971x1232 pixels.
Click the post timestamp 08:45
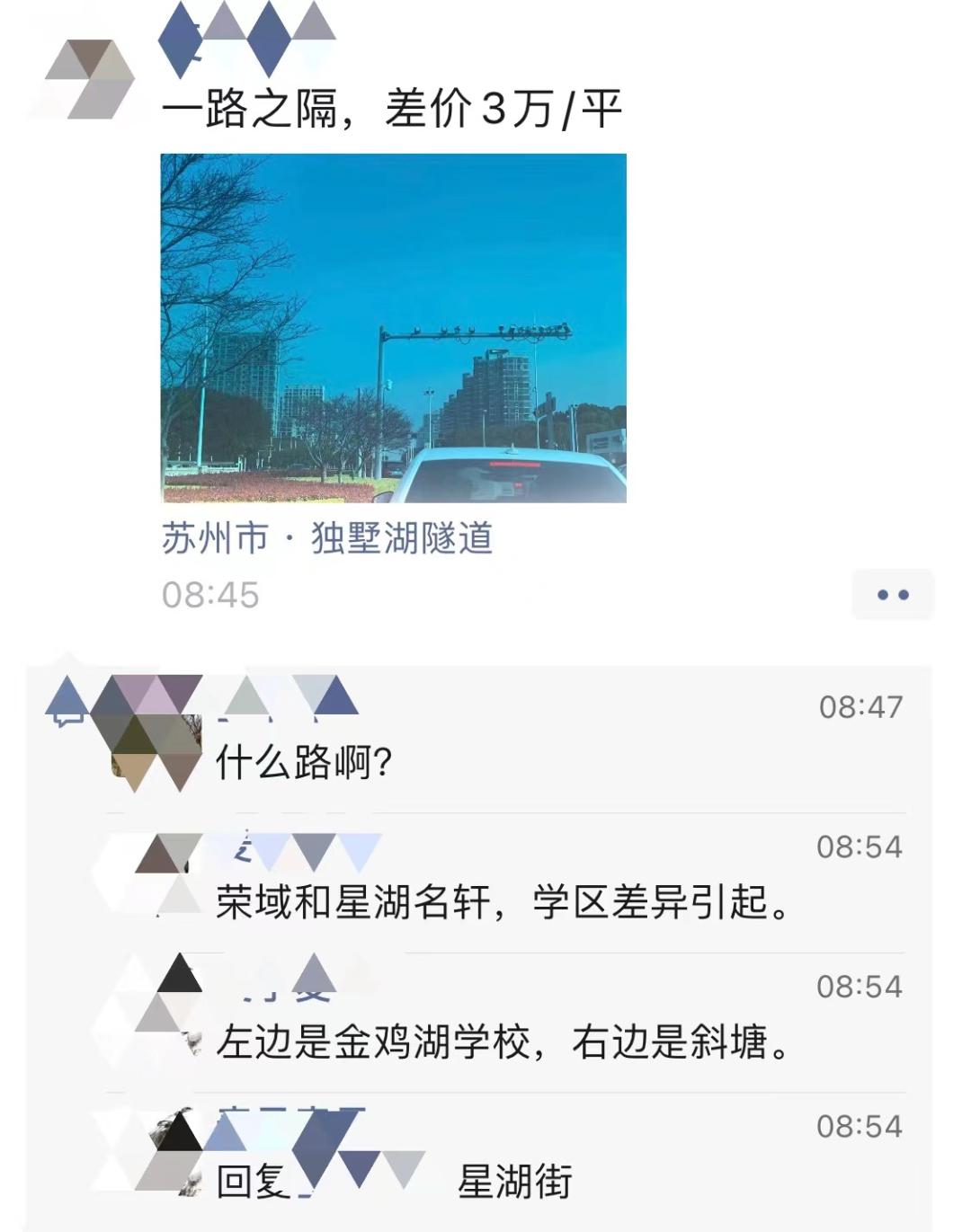207,593
